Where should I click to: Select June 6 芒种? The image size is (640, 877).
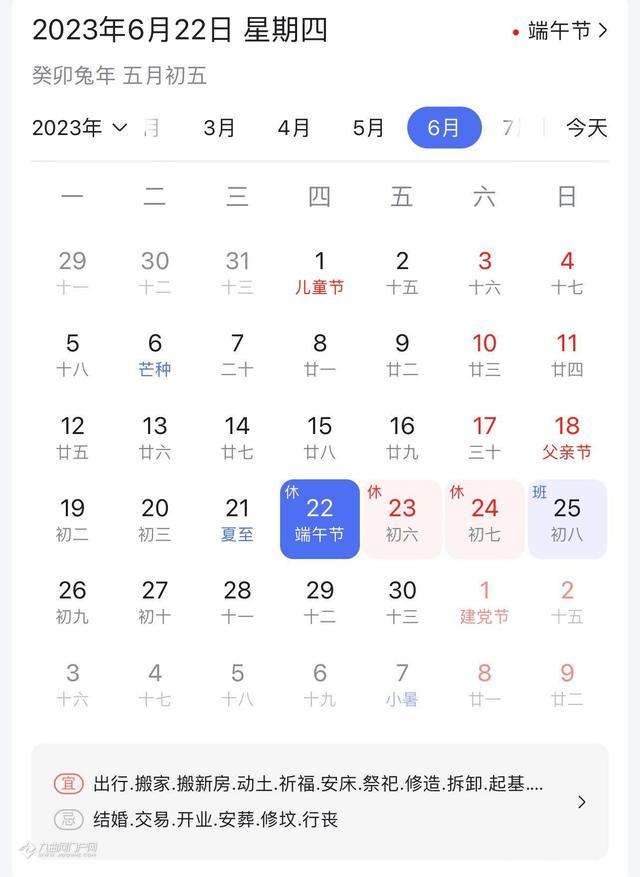click(155, 355)
